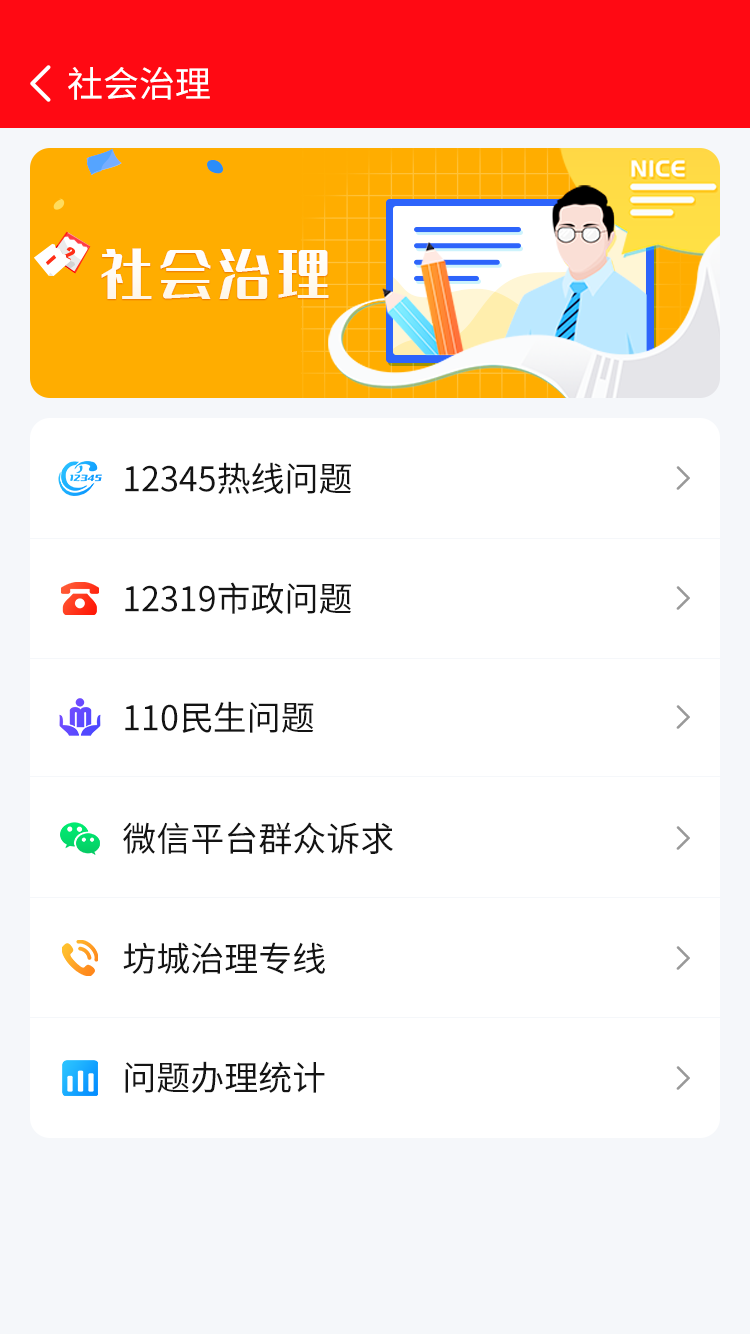Click the NICE badge on the banner
750x1334 pixels.
pyautogui.click(x=660, y=170)
